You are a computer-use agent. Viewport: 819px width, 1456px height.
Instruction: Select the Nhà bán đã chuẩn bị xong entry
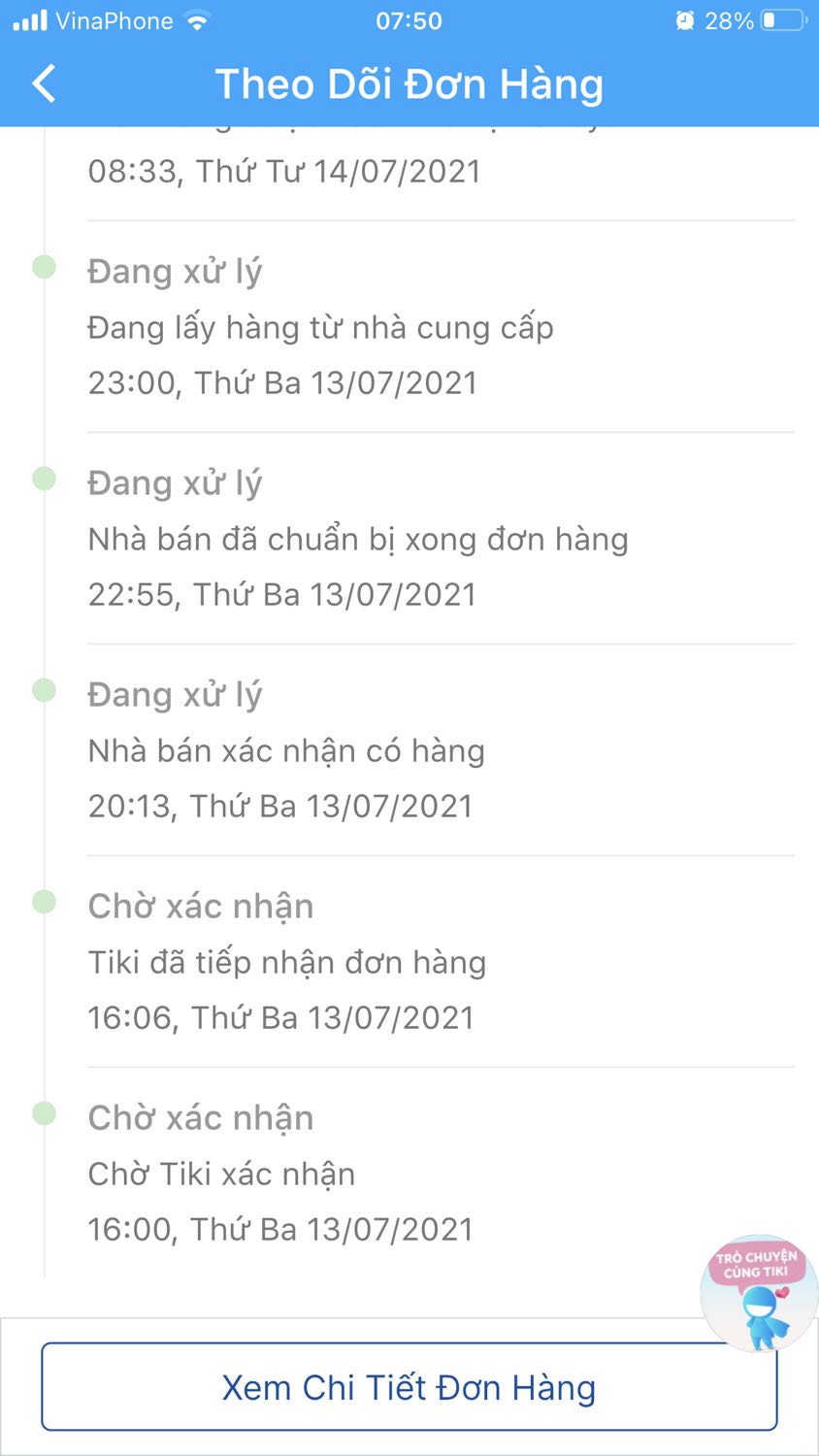[358, 539]
